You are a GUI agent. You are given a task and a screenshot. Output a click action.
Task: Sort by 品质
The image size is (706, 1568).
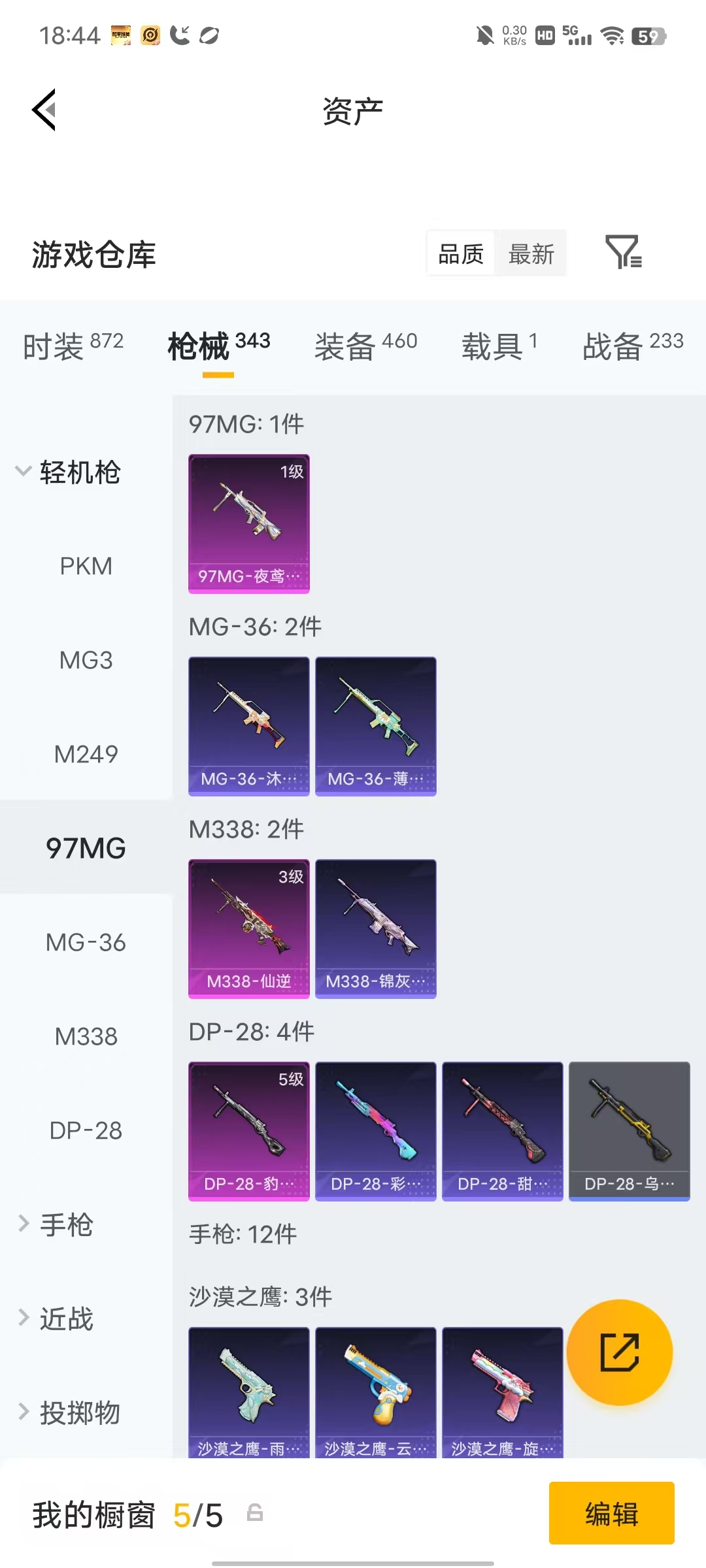[x=461, y=253]
